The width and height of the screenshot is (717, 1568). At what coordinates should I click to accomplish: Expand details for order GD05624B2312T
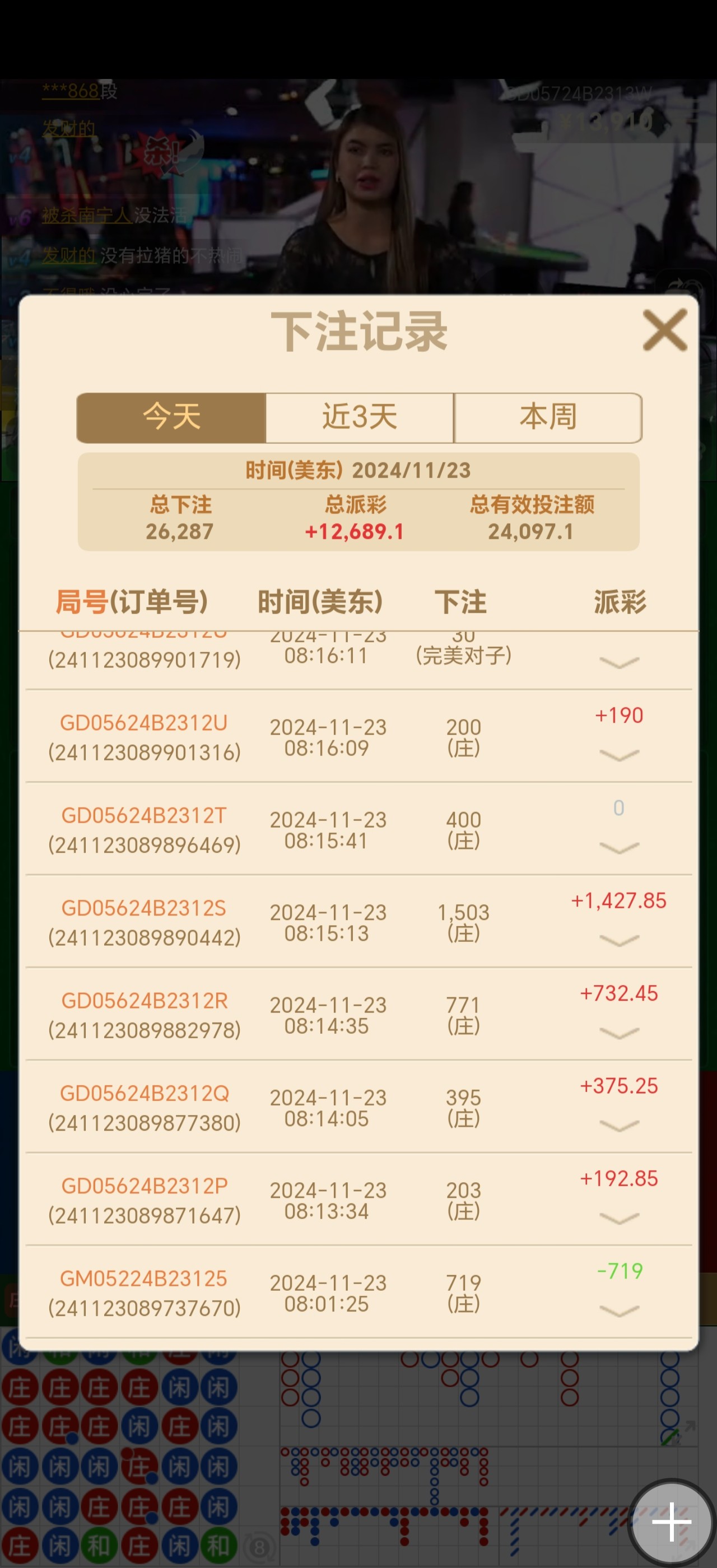coord(618,848)
